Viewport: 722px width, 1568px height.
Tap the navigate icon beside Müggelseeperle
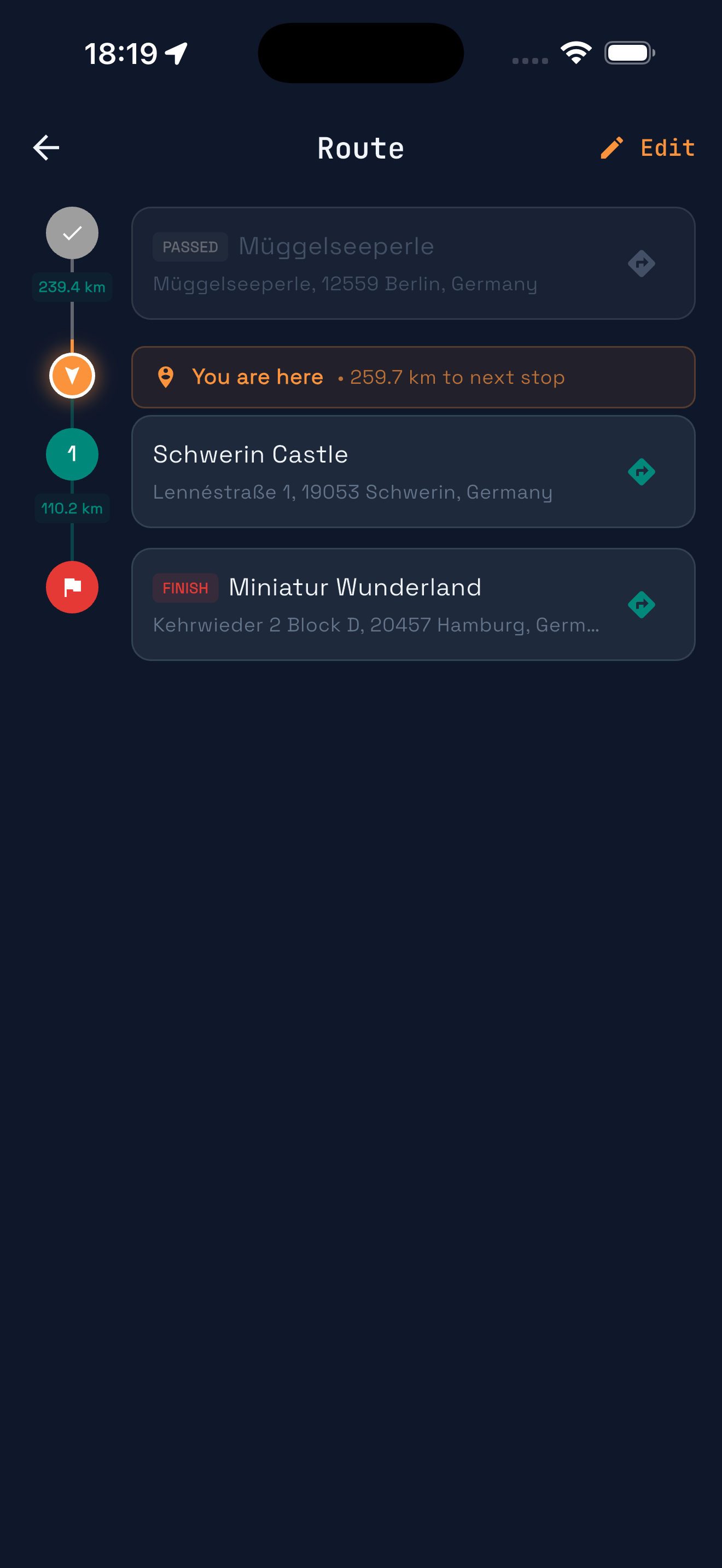pos(641,263)
